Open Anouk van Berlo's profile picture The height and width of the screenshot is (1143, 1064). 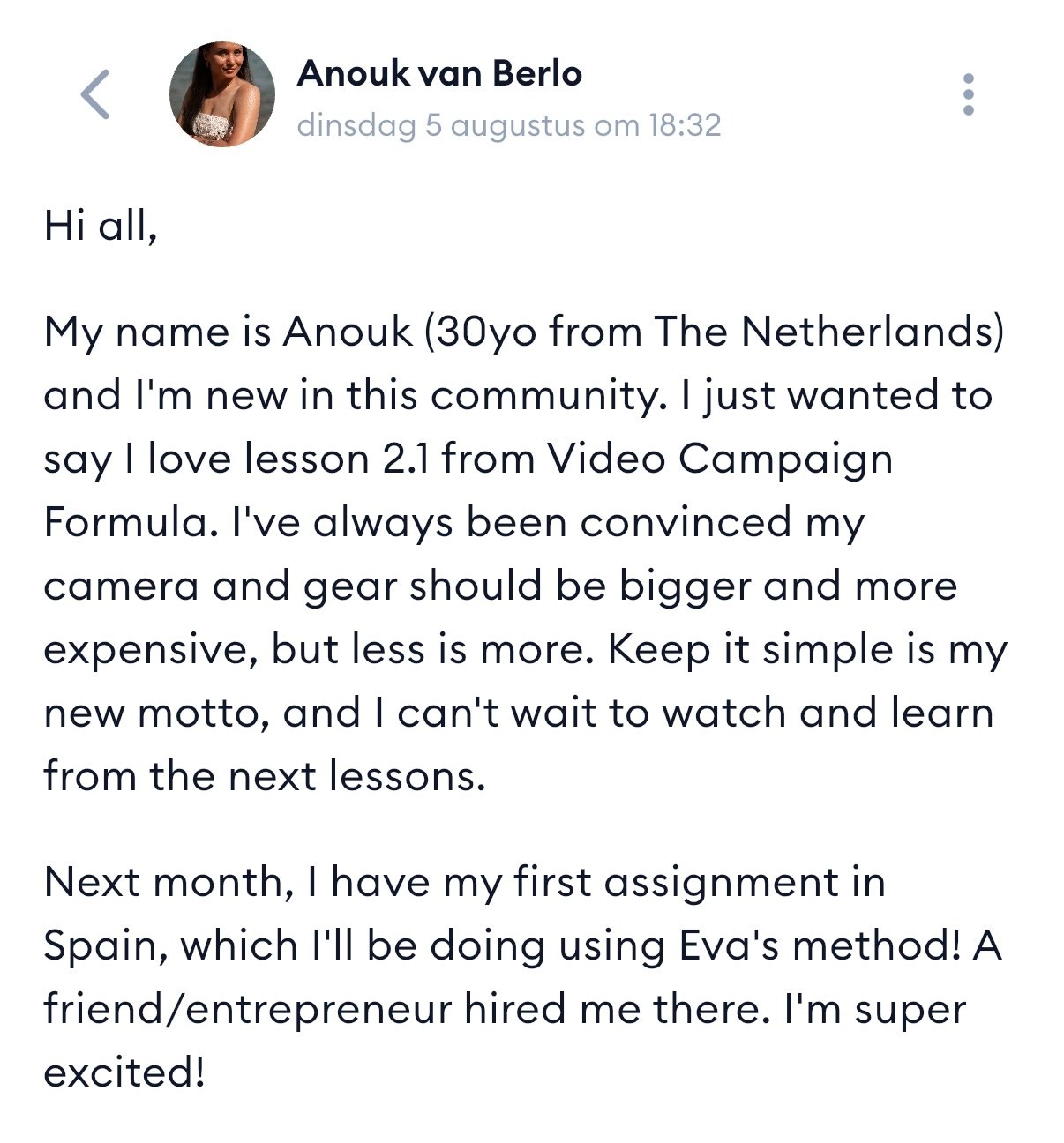(x=221, y=94)
